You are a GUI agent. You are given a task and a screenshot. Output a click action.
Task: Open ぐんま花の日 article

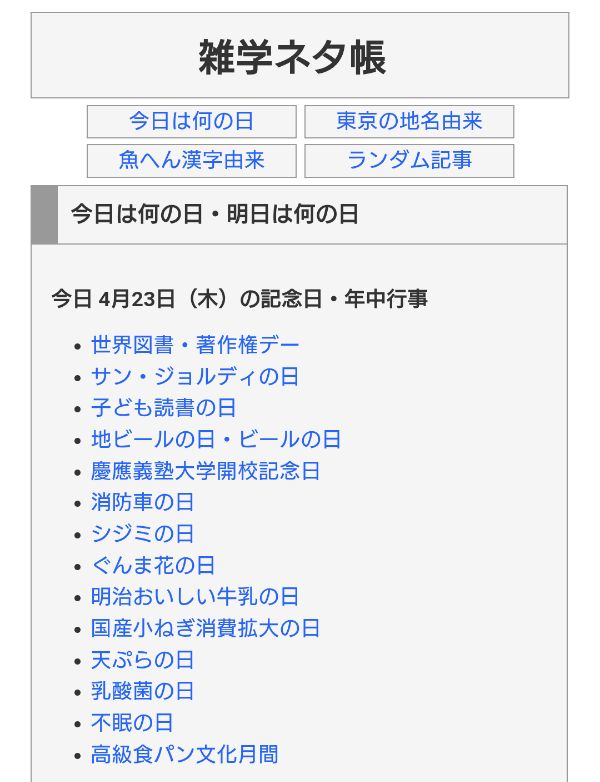click(x=153, y=566)
